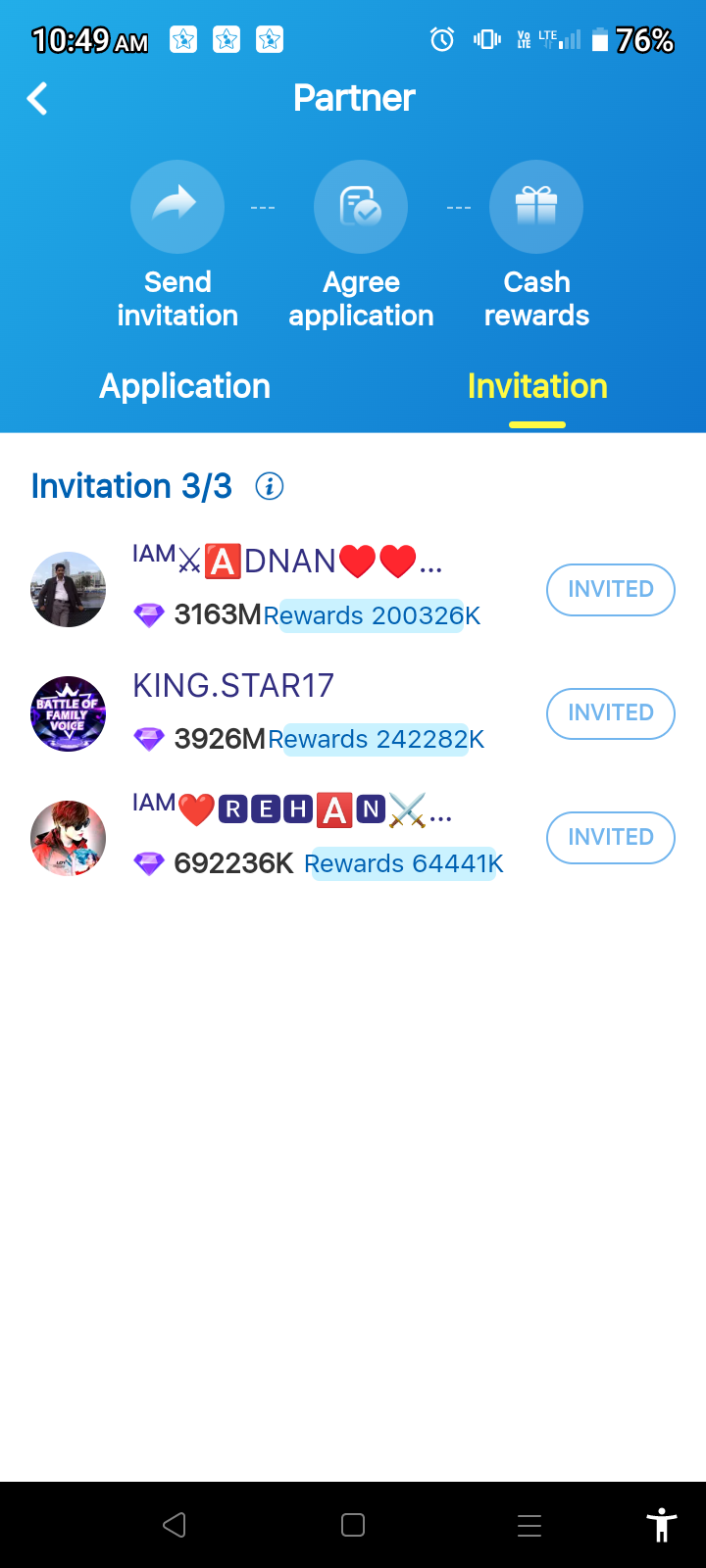Tap the purple diamond icon beside 3163M
Viewport: 706px width, 1568px height.
point(148,615)
